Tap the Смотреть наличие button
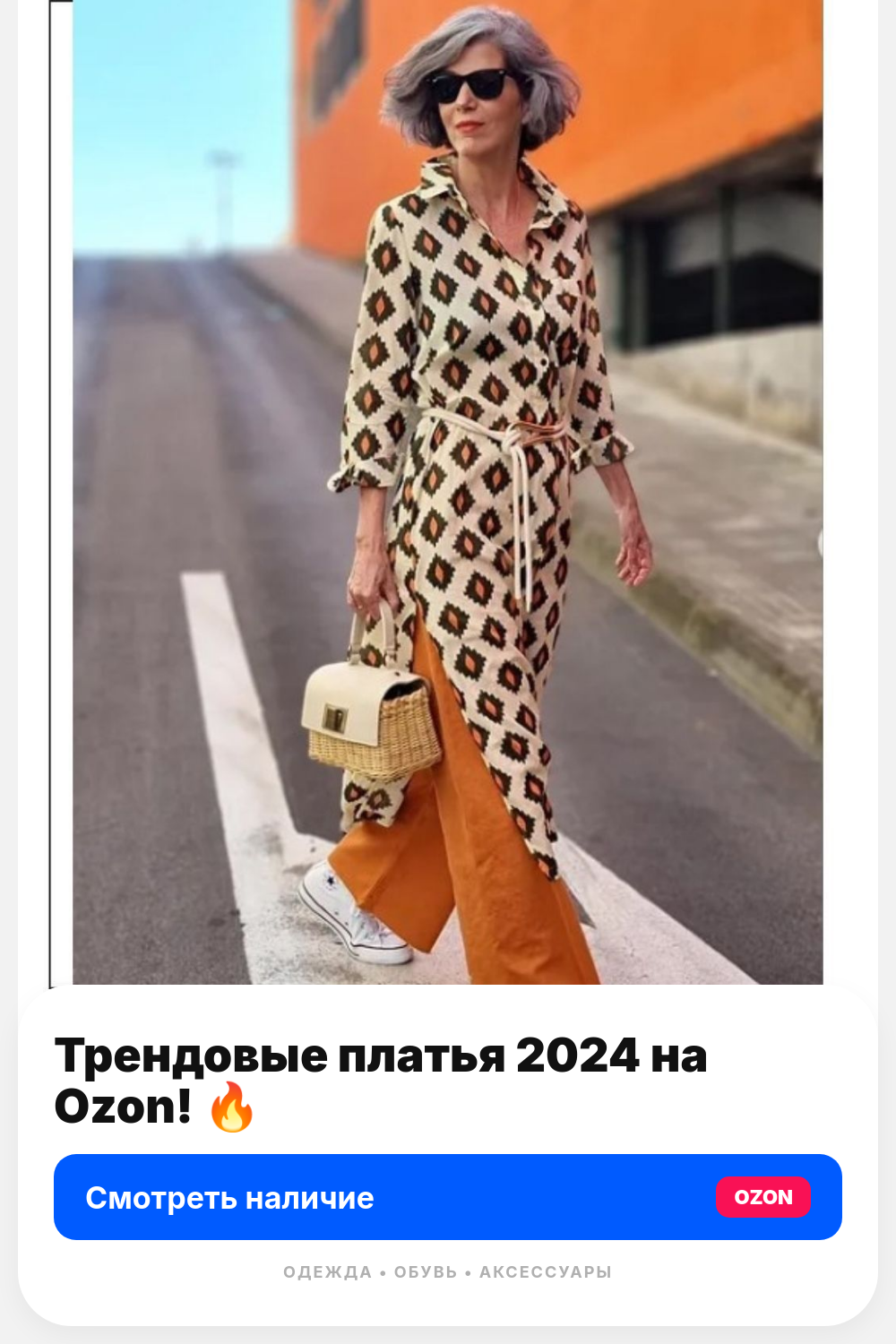The image size is (896, 1344). point(448,1197)
